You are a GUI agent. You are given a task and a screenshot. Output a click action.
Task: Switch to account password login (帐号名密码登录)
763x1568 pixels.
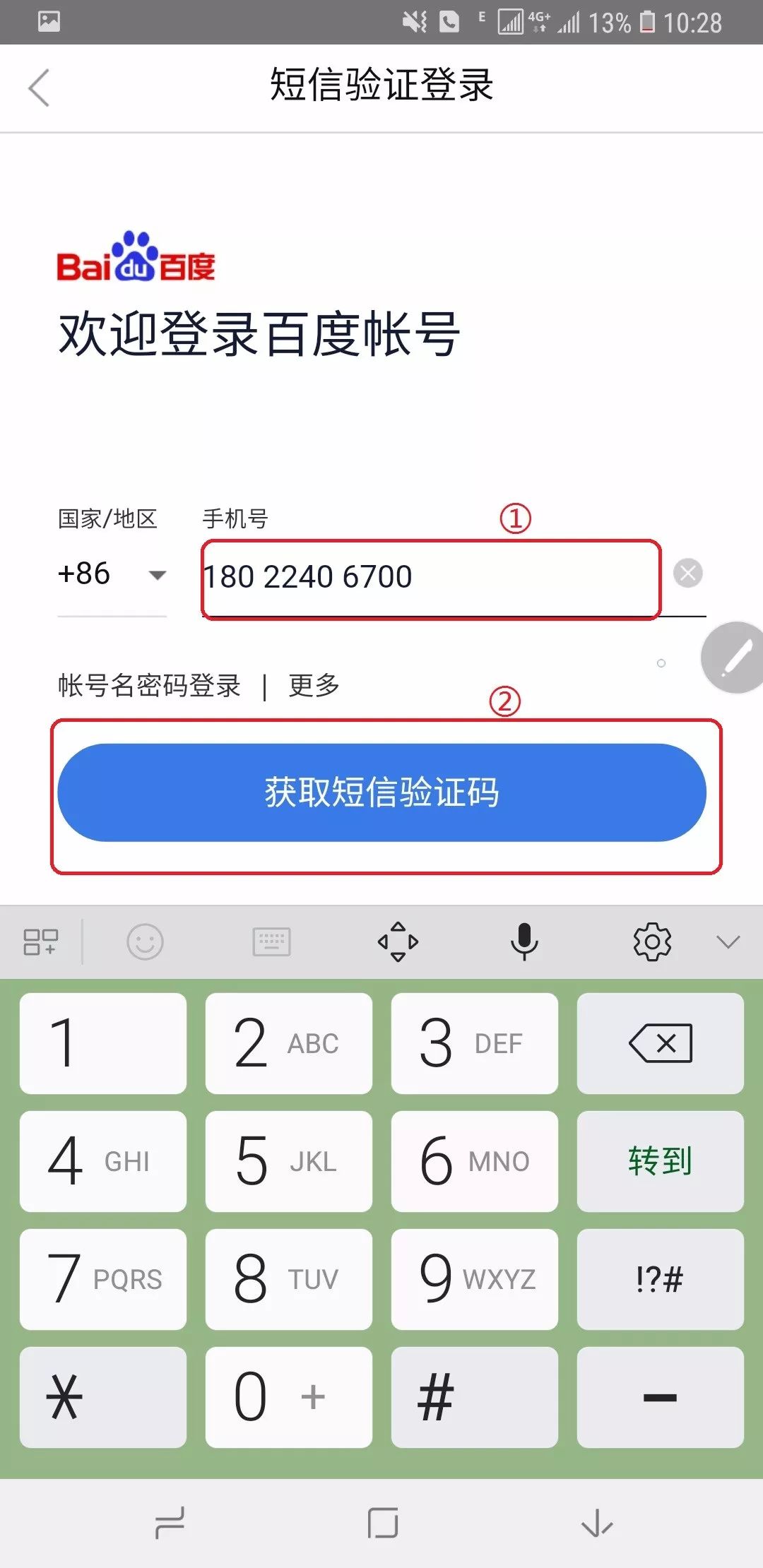150,685
